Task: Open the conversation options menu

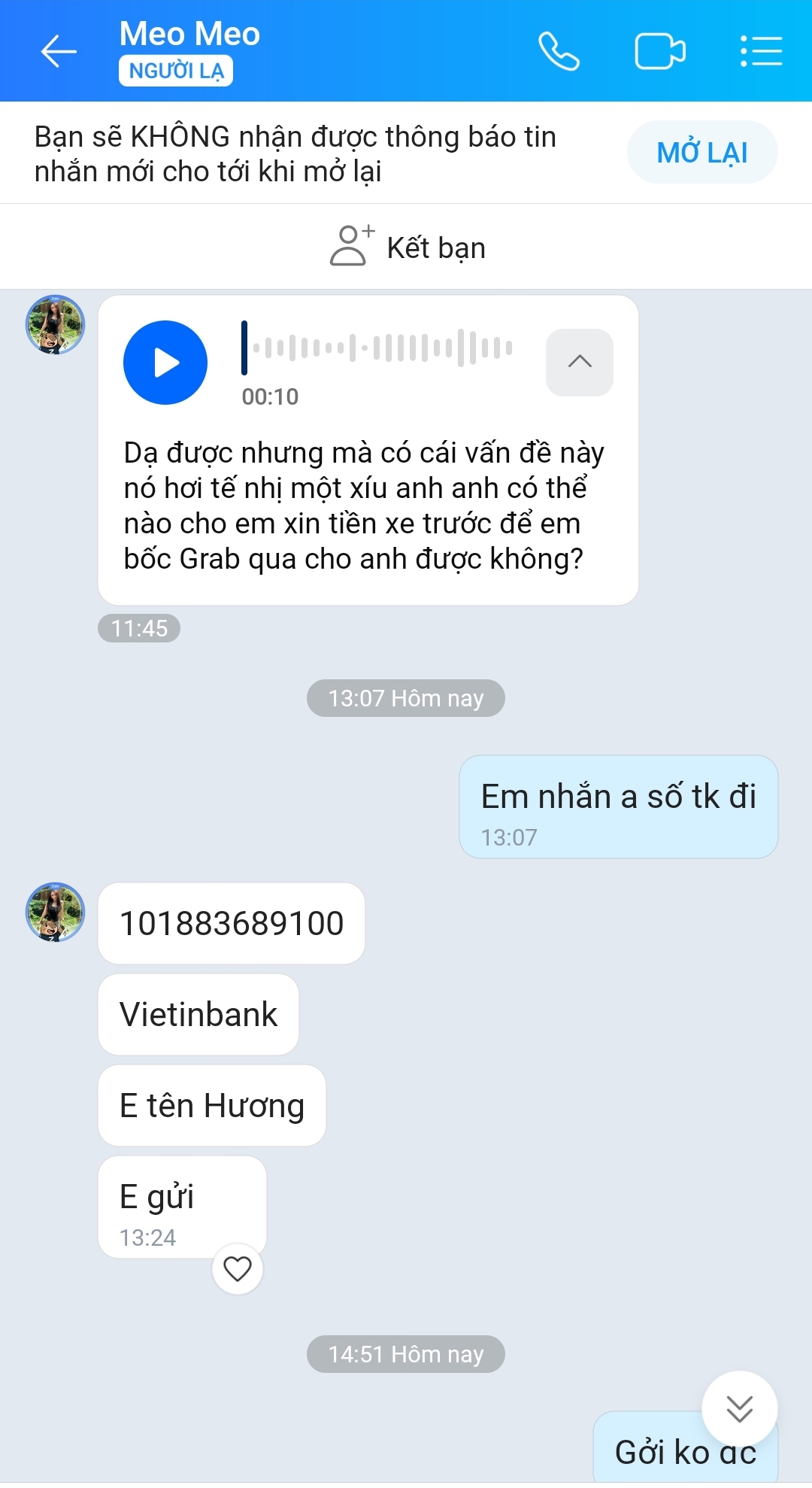Action: pyautogui.click(x=760, y=50)
